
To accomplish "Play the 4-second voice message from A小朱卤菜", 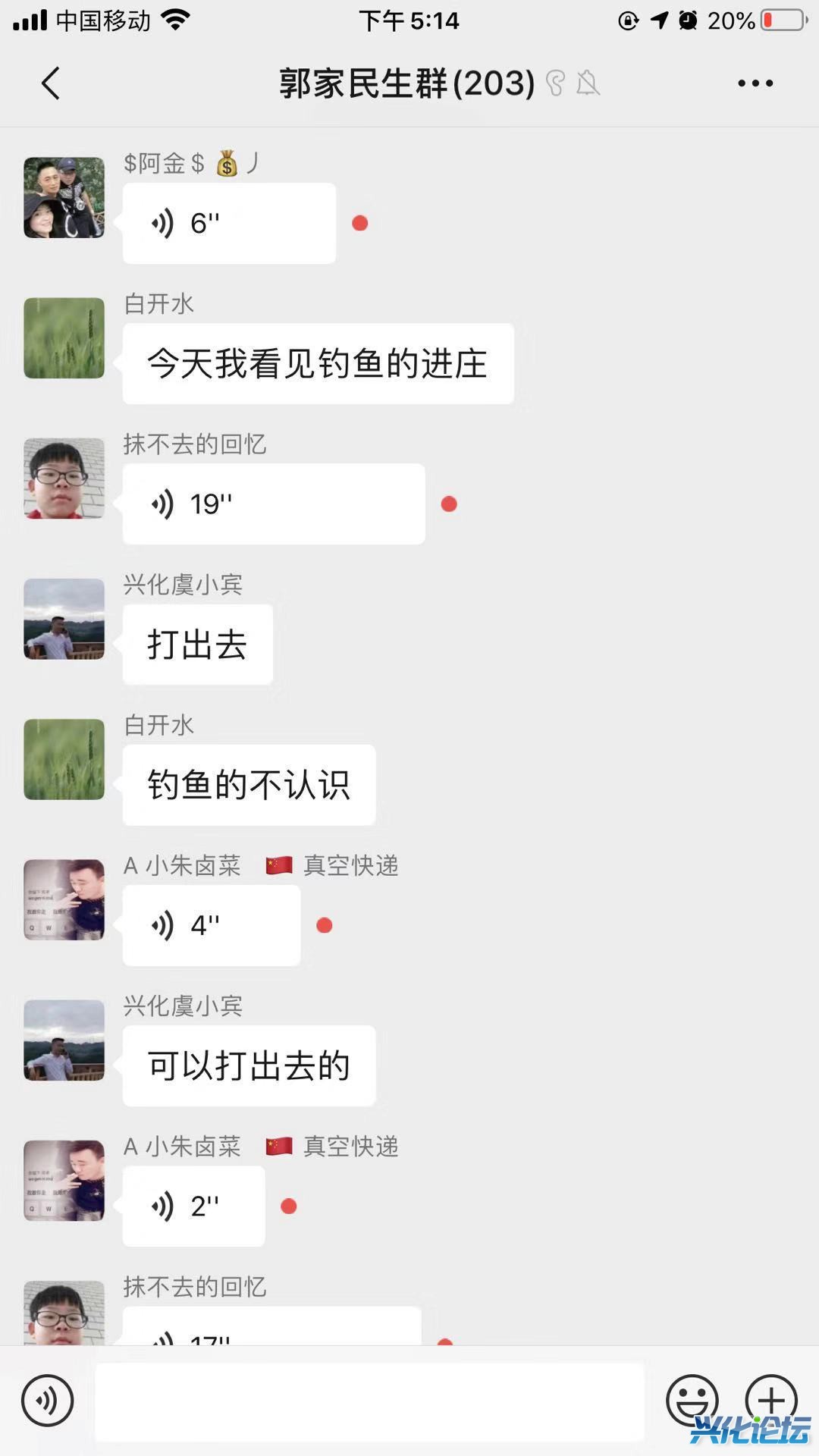I will click(212, 925).
